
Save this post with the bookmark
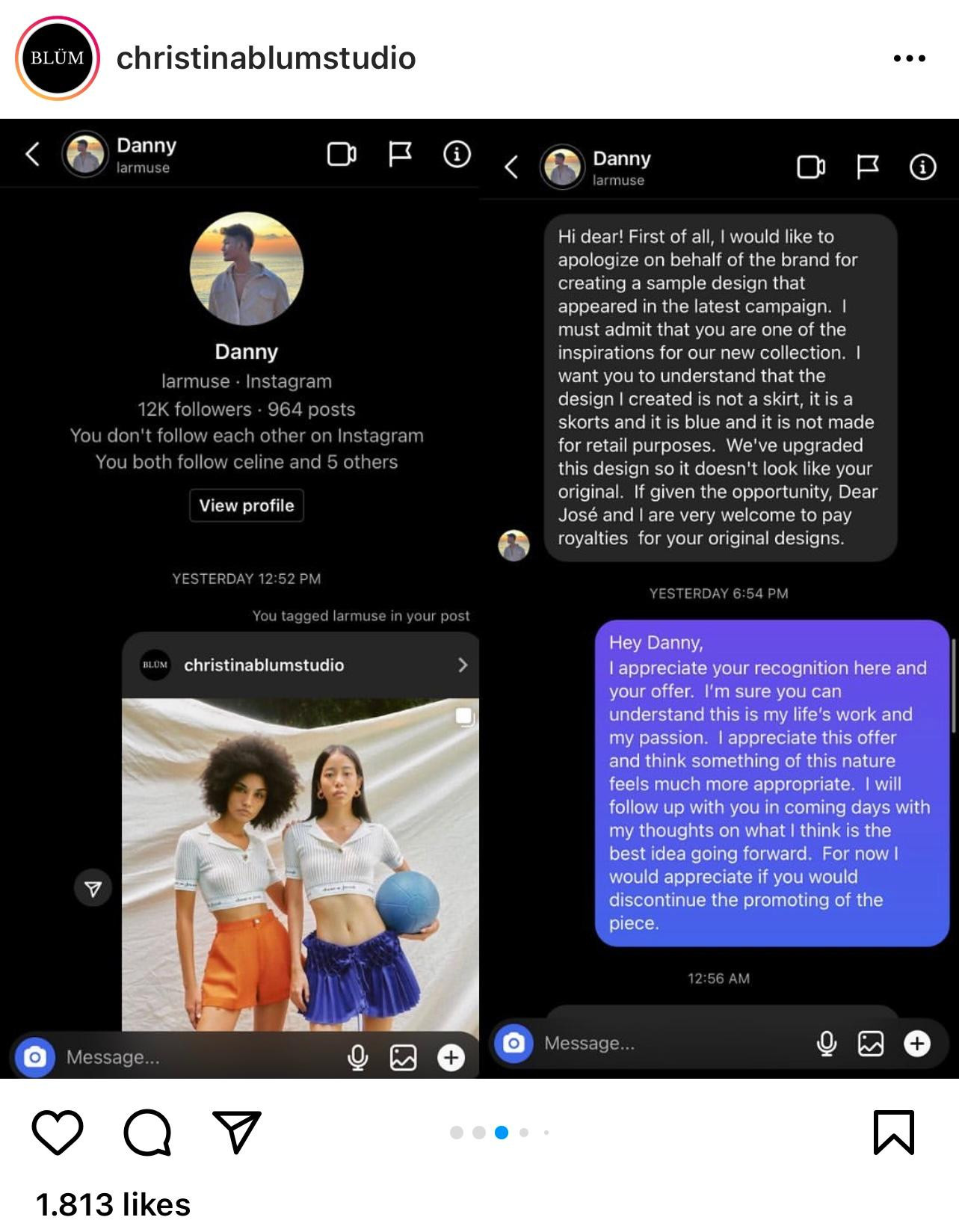(893, 1132)
